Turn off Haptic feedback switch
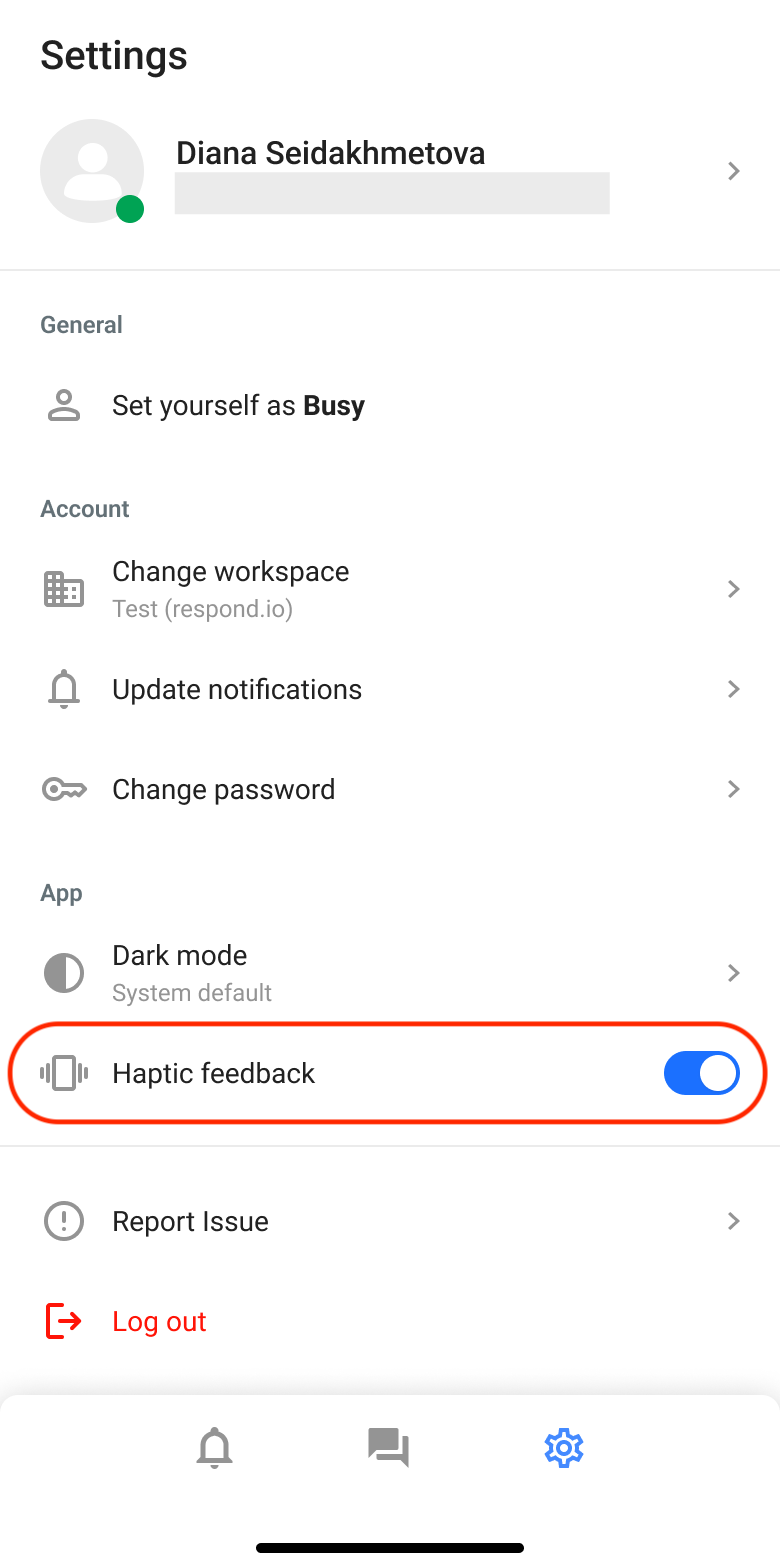Image resolution: width=780 pixels, height=1566 pixels. pos(701,1074)
